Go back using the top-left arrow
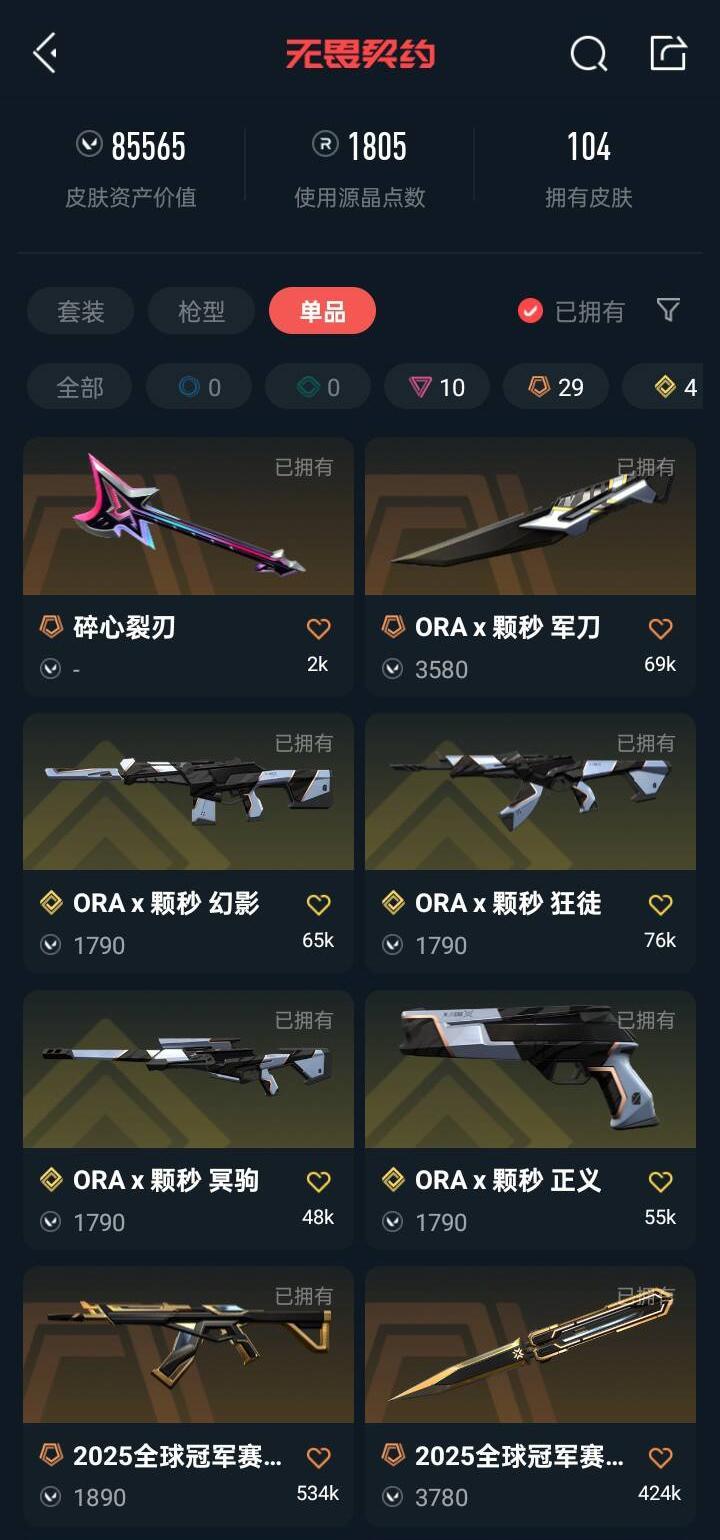Viewport: 720px width, 1540px height. (x=45, y=53)
